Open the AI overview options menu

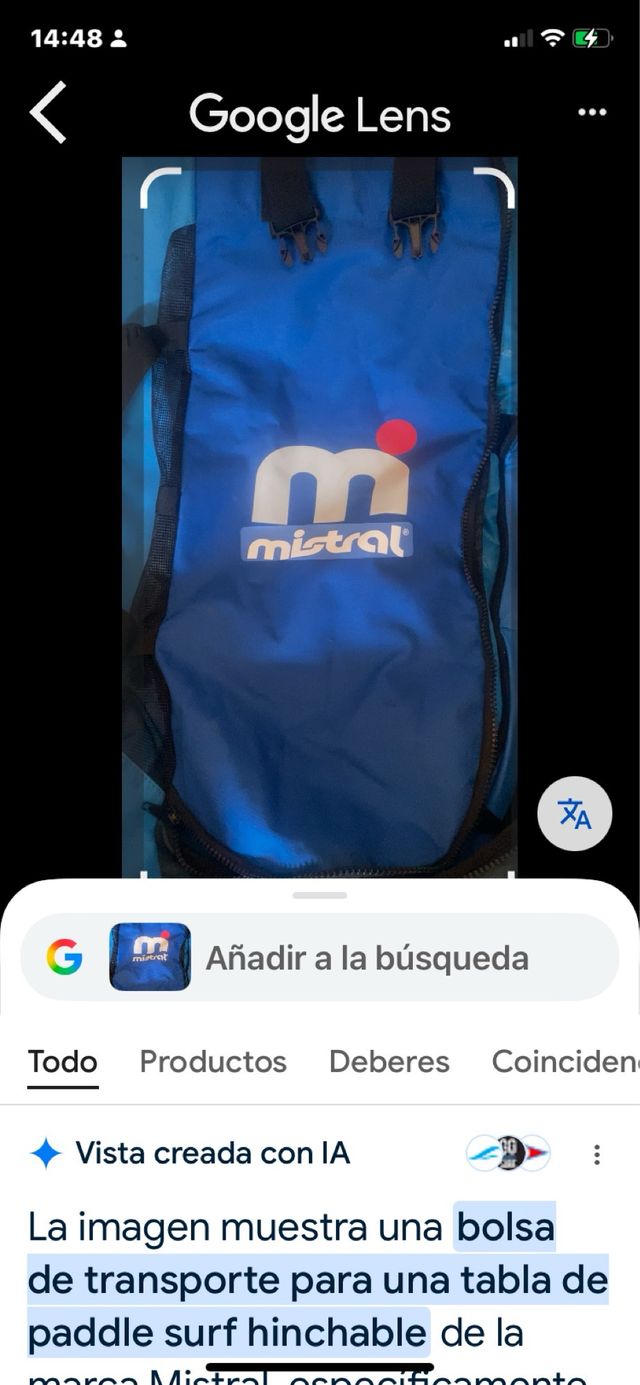point(597,1154)
